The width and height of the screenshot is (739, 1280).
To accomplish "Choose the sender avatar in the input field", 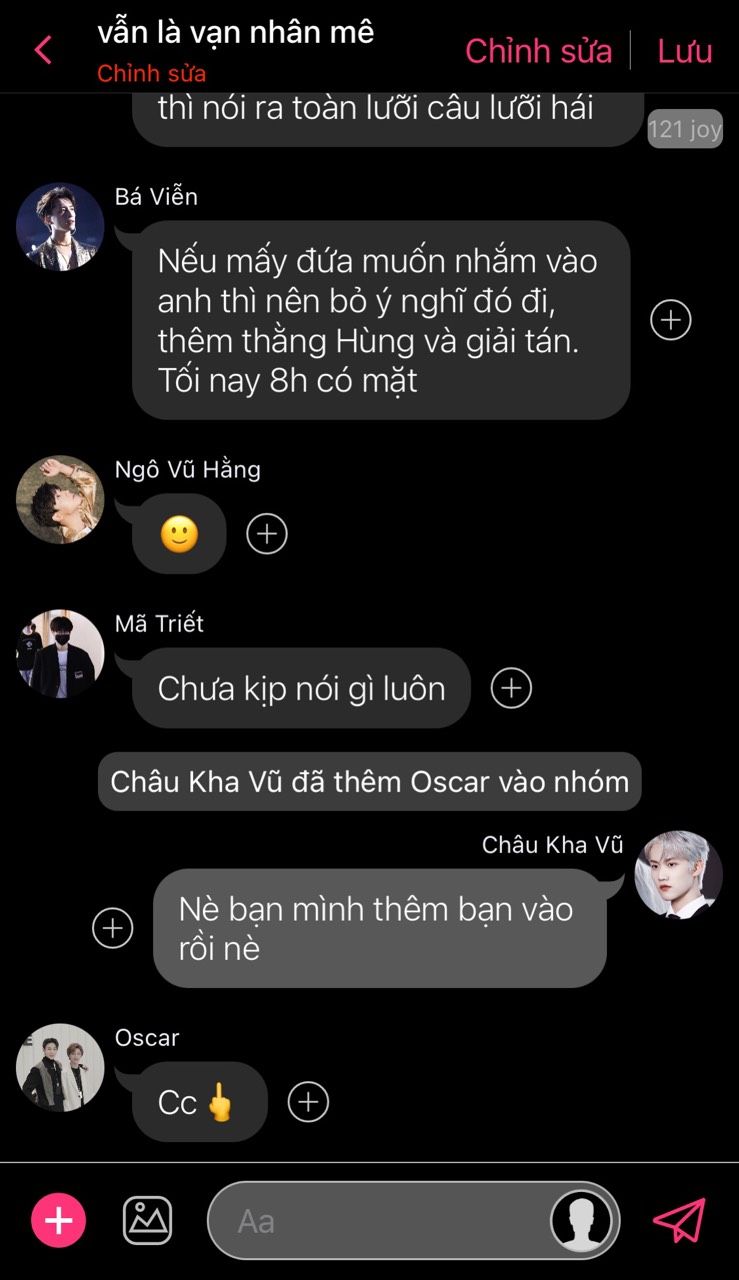I will pos(583,1221).
